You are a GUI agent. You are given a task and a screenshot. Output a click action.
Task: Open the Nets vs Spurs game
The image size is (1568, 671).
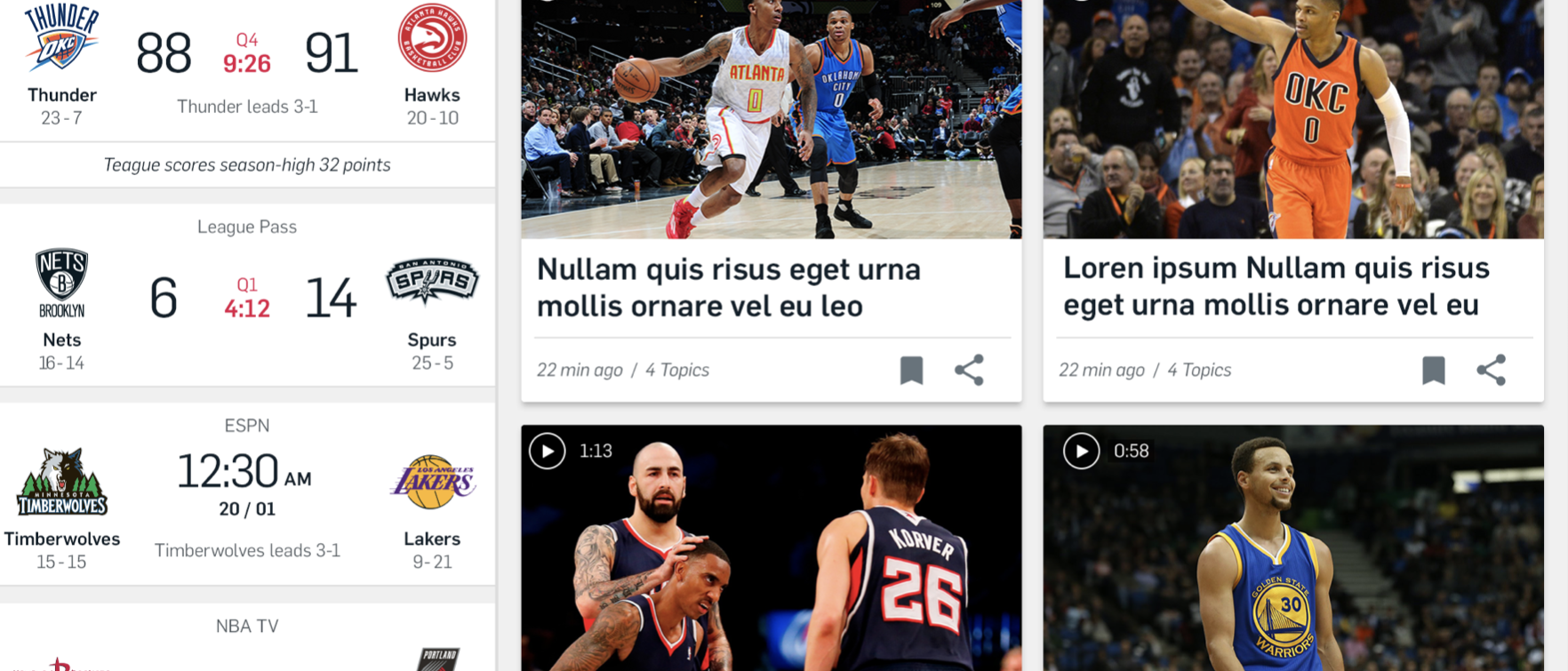coord(247,298)
